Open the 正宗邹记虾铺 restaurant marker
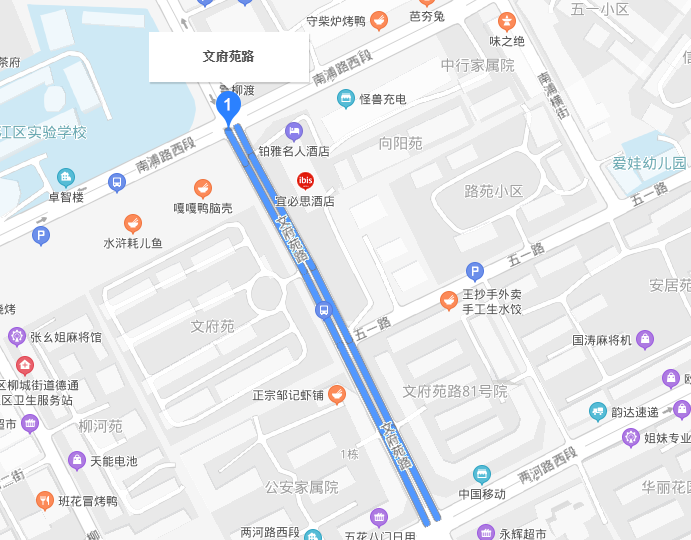Image resolution: width=691 pixels, height=540 pixels. click(337, 394)
